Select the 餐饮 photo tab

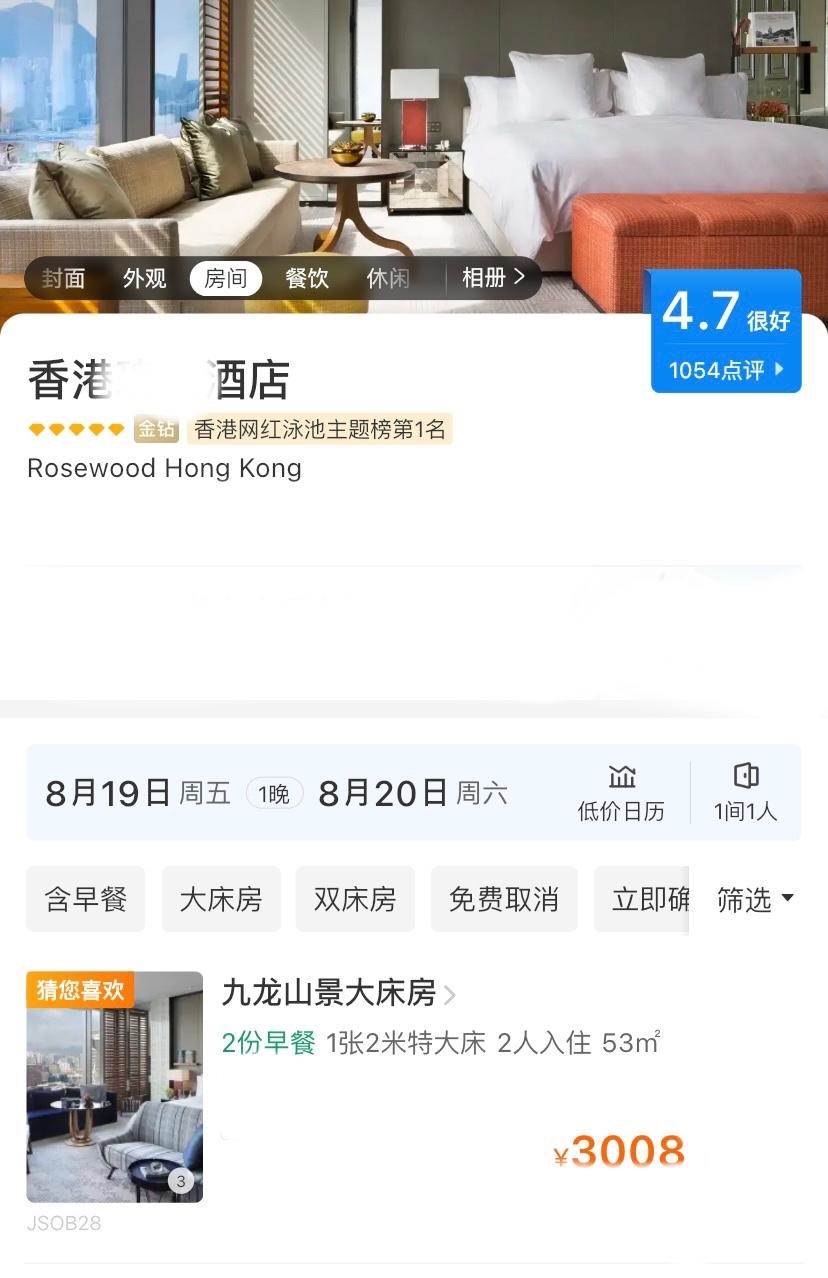tap(307, 279)
